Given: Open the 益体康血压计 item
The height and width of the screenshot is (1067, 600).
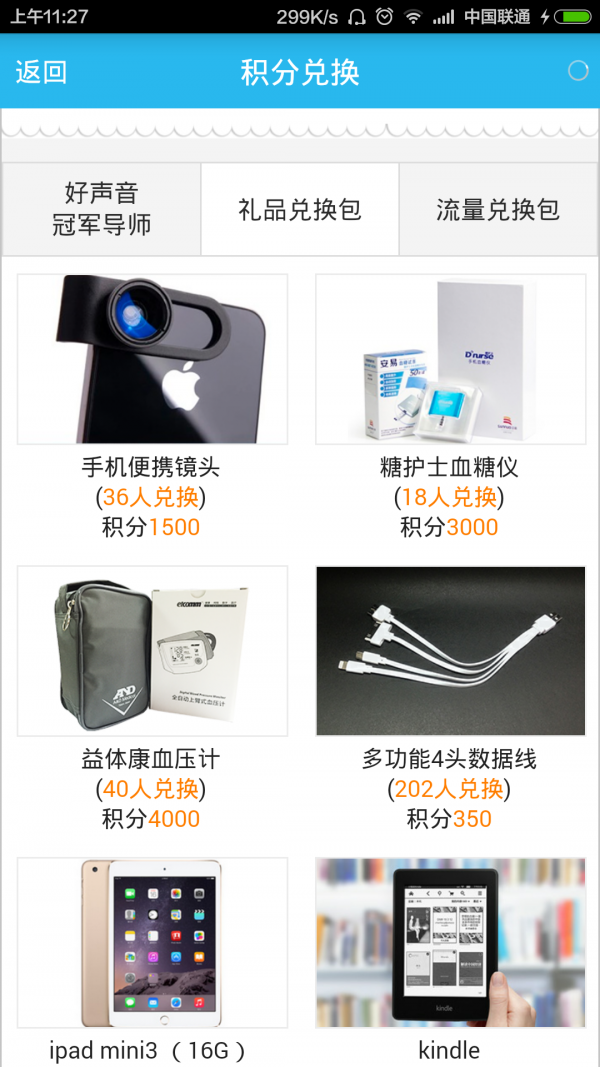Looking at the screenshot, I should pyautogui.click(x=152, y=651).
